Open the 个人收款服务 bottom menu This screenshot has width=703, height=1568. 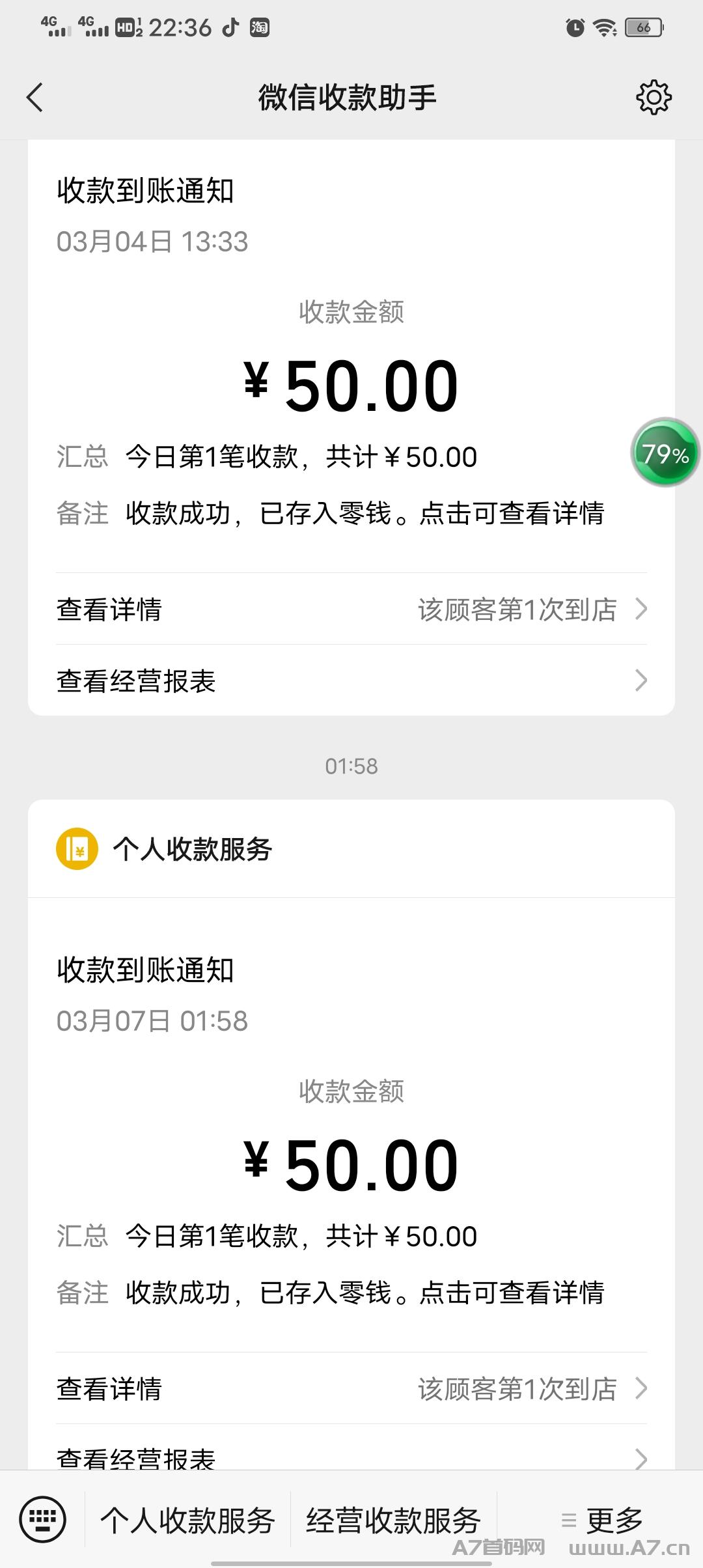click(187, 1520)
